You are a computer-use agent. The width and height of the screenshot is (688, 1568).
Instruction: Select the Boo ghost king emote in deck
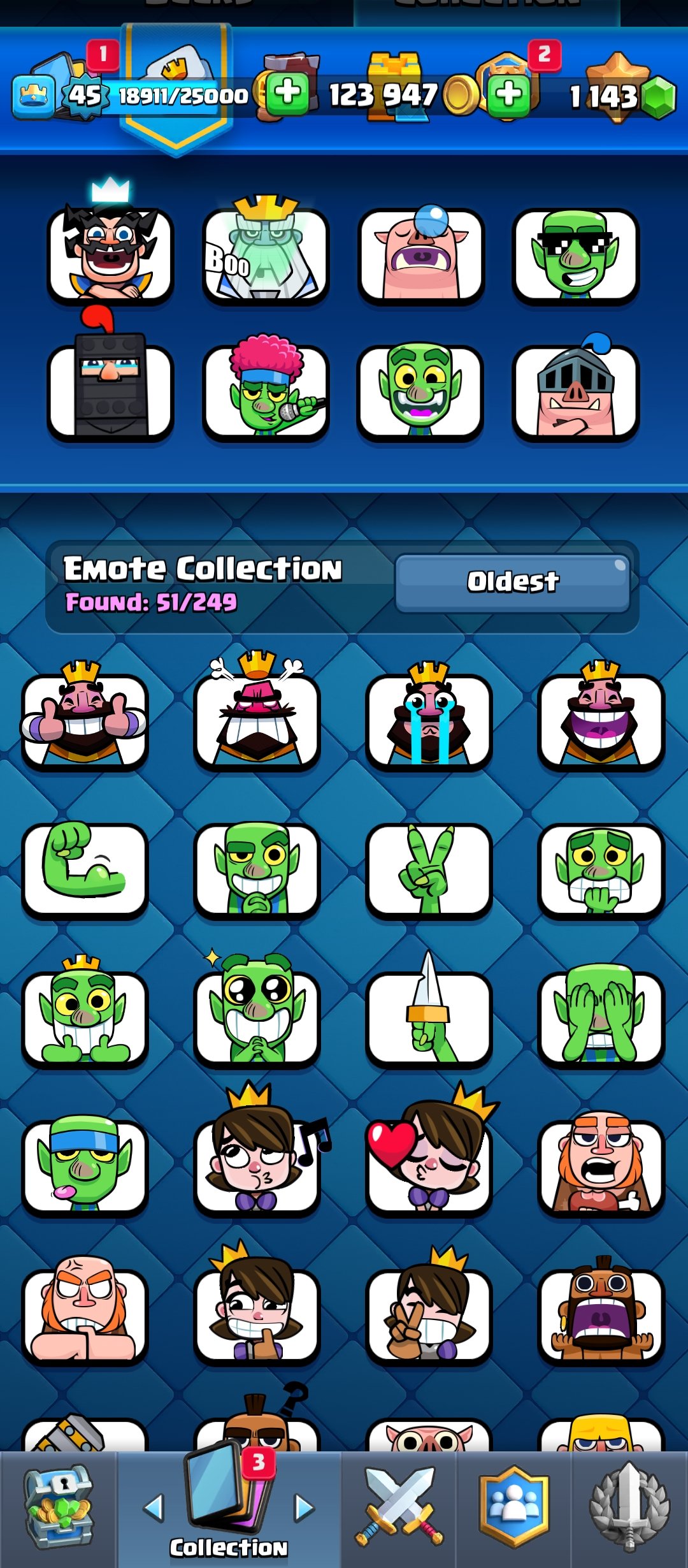click(265, 255)
